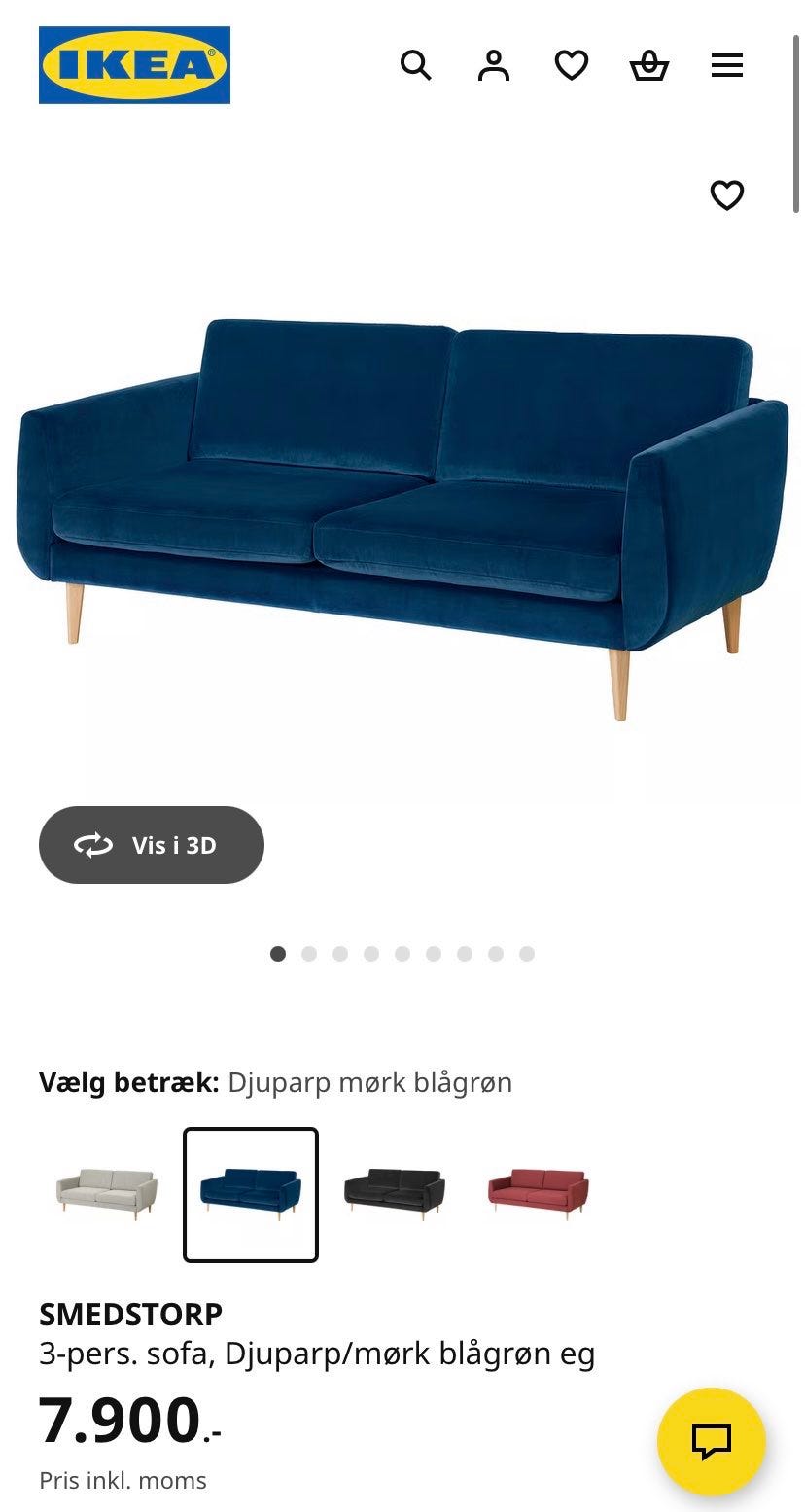Click the SMEDSTORP product title

point(130,1315)
